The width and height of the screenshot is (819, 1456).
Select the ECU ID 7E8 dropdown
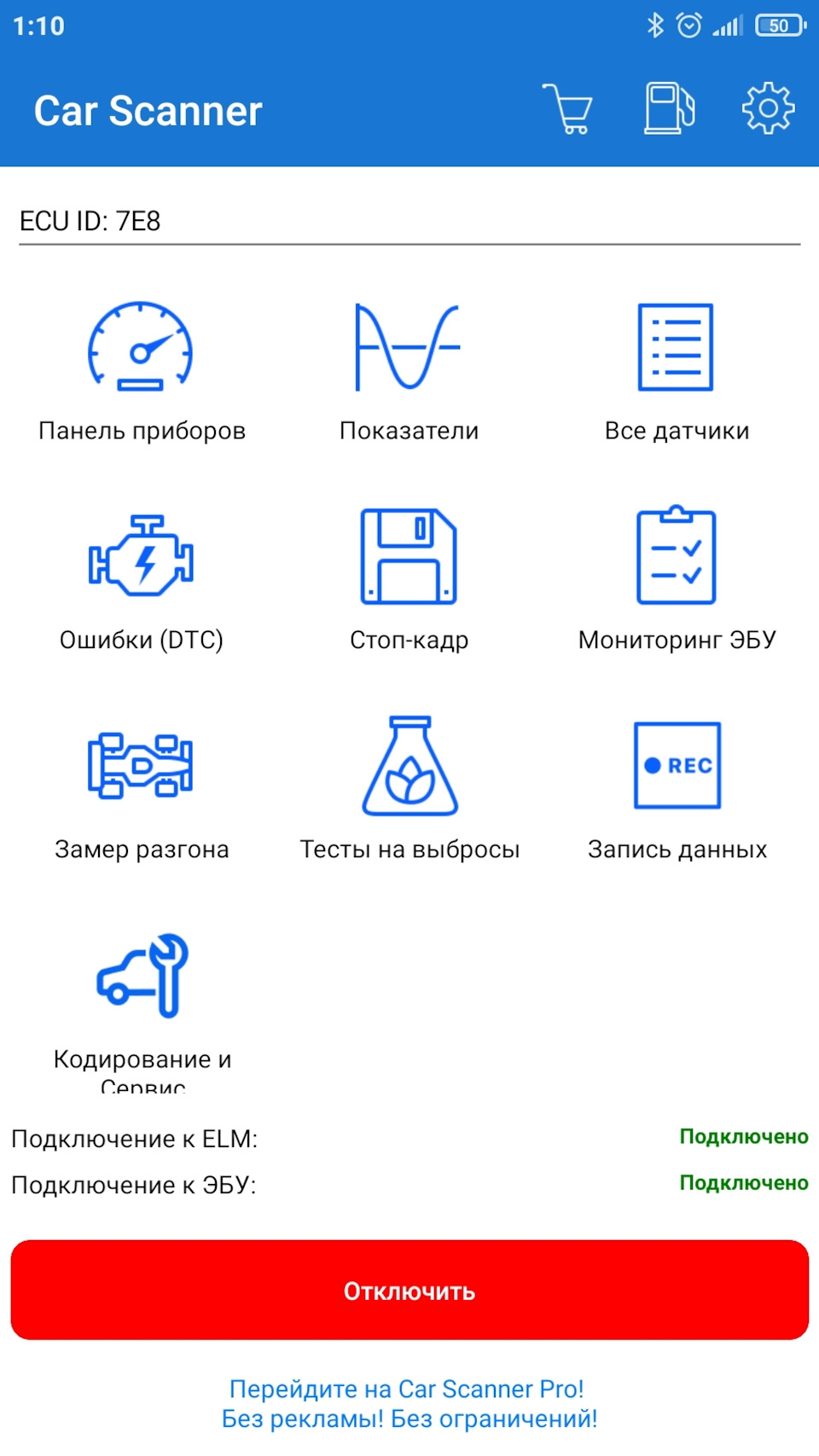point(409,222)
